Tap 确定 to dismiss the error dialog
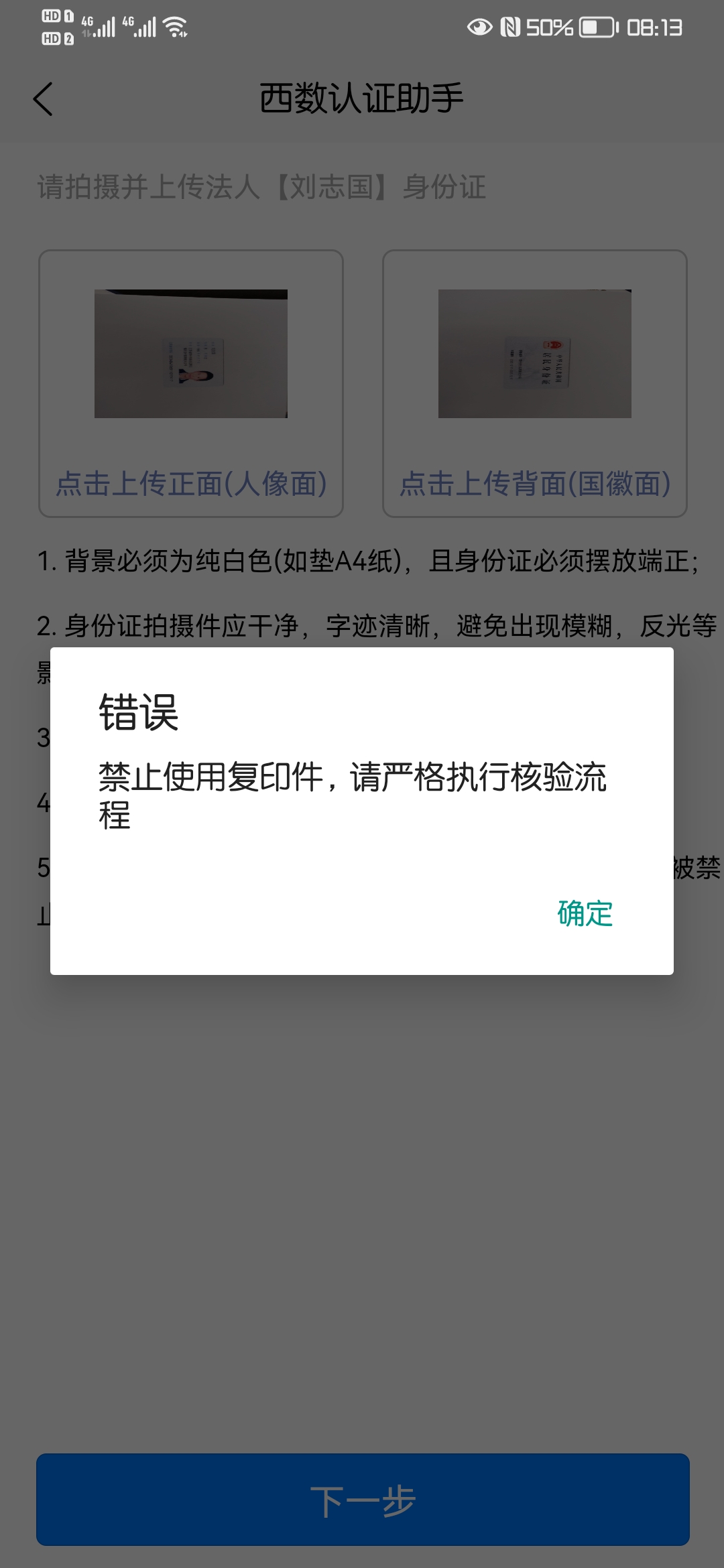Screen dimensions: 724x1568 [x=585, y=913]
